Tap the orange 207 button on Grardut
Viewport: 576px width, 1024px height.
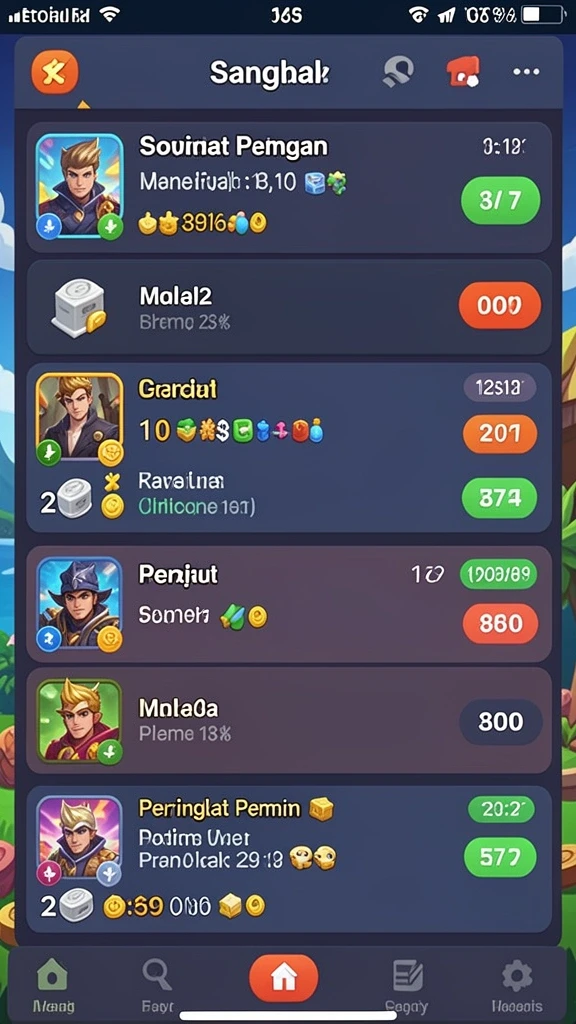point(500,434)
